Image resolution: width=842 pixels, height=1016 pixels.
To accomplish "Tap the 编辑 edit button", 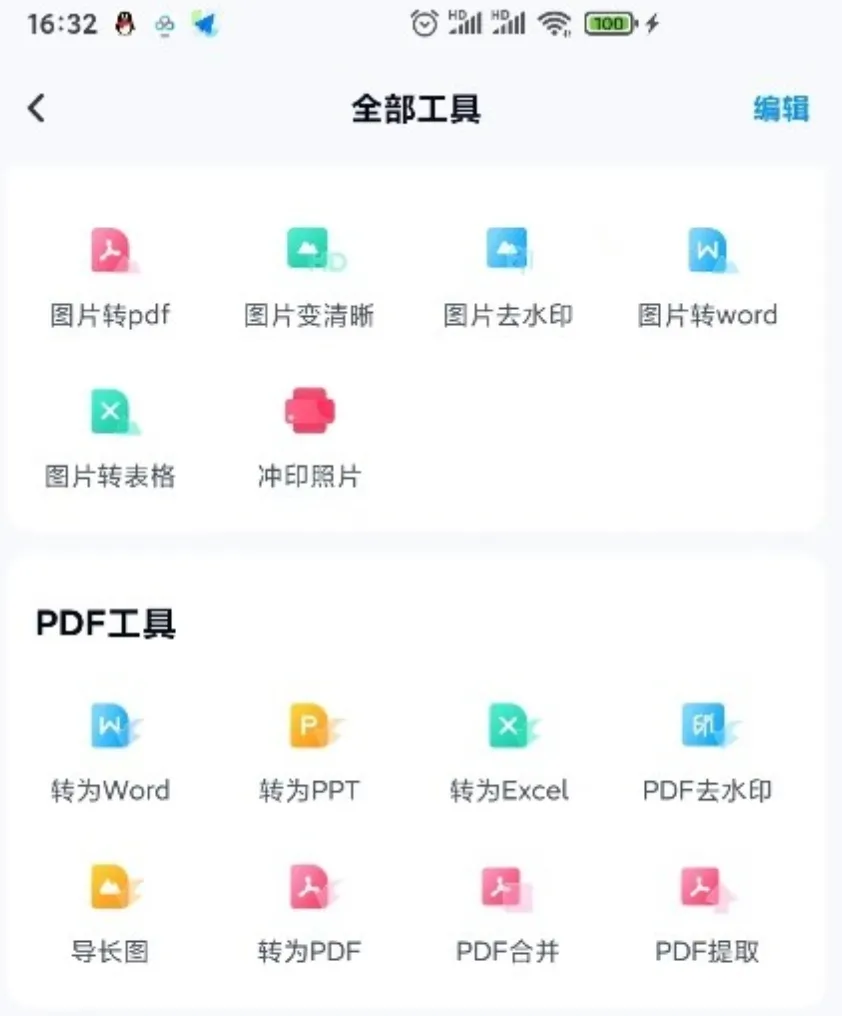I will point(780,109).
